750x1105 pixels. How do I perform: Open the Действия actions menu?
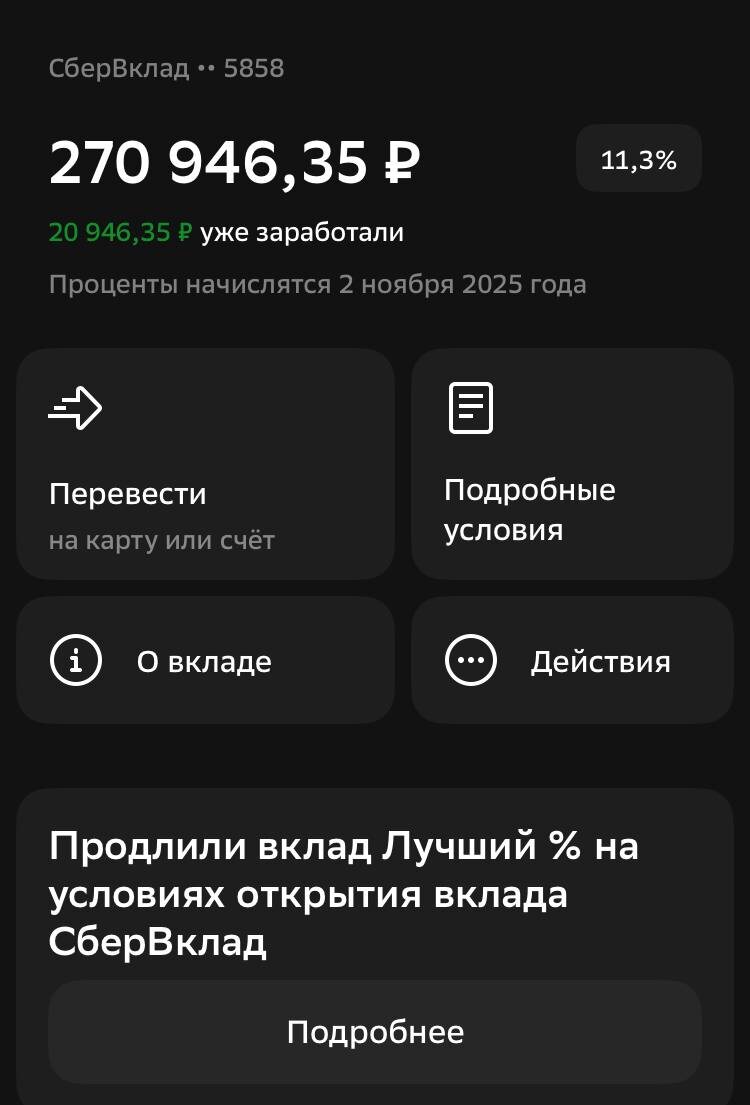[572, 660]
